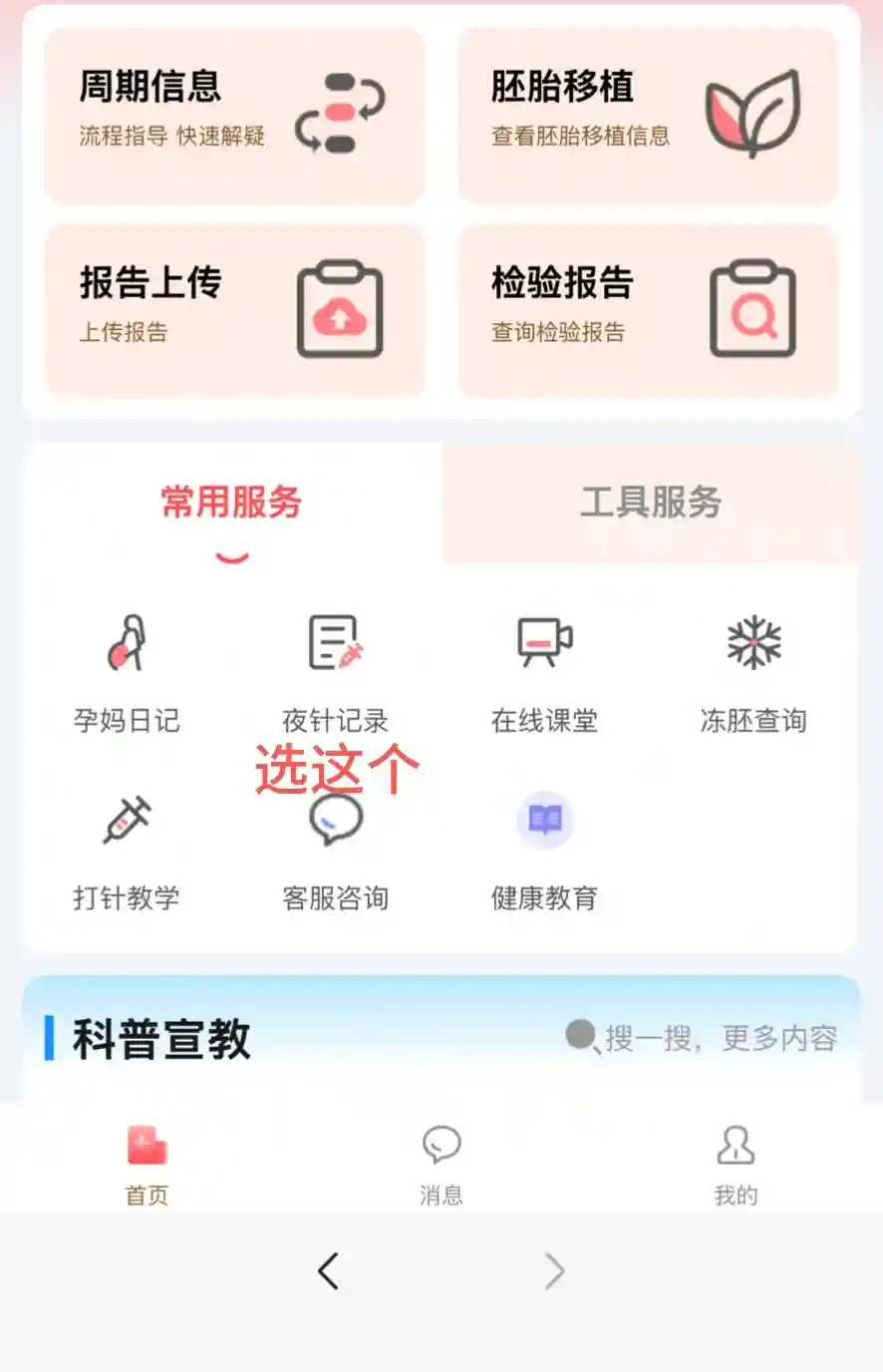The height and width of the screenshot is (1372, 883).
Task: Open the 胚胎移植 card
Action: coord(648,115)
